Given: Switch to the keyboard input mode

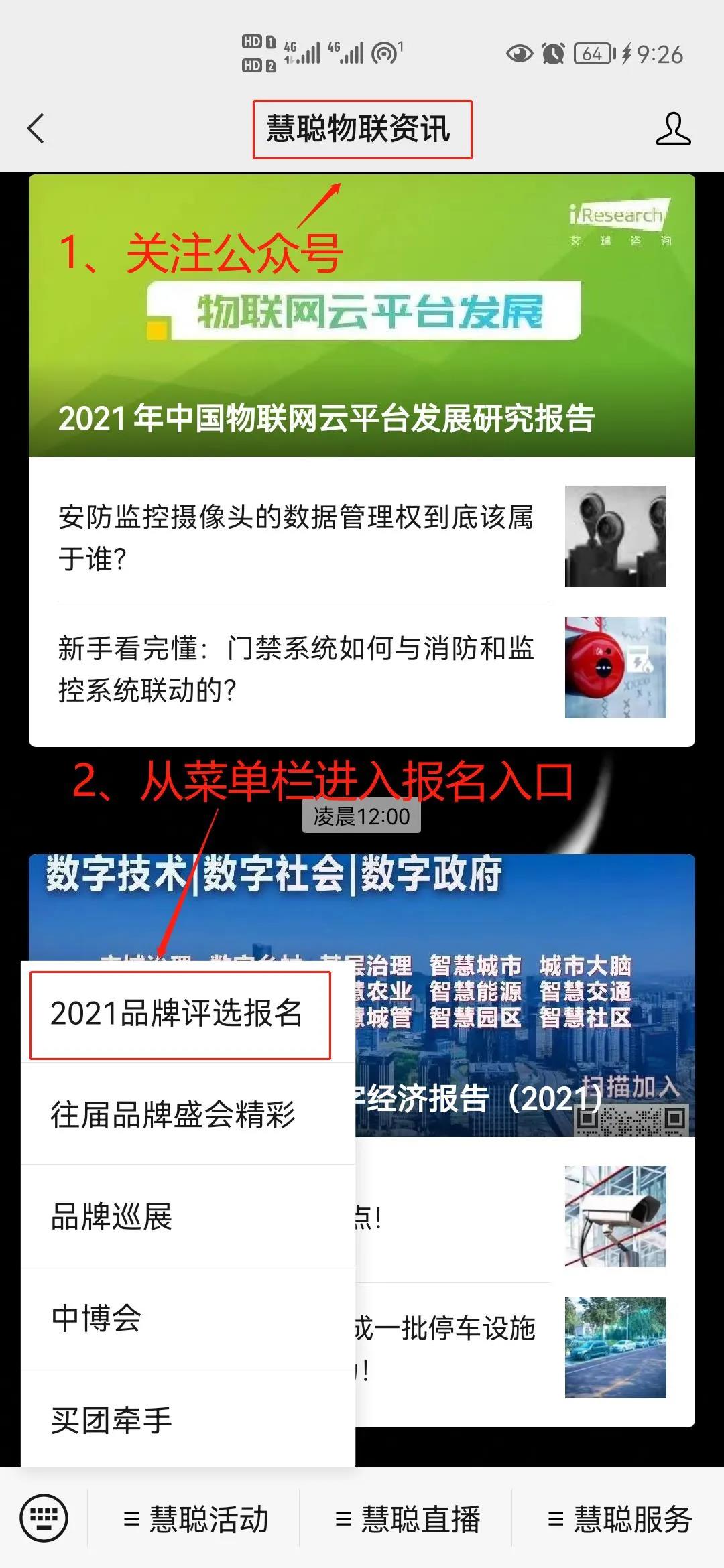Looking at the screenshot, I should click(44, 1518).
